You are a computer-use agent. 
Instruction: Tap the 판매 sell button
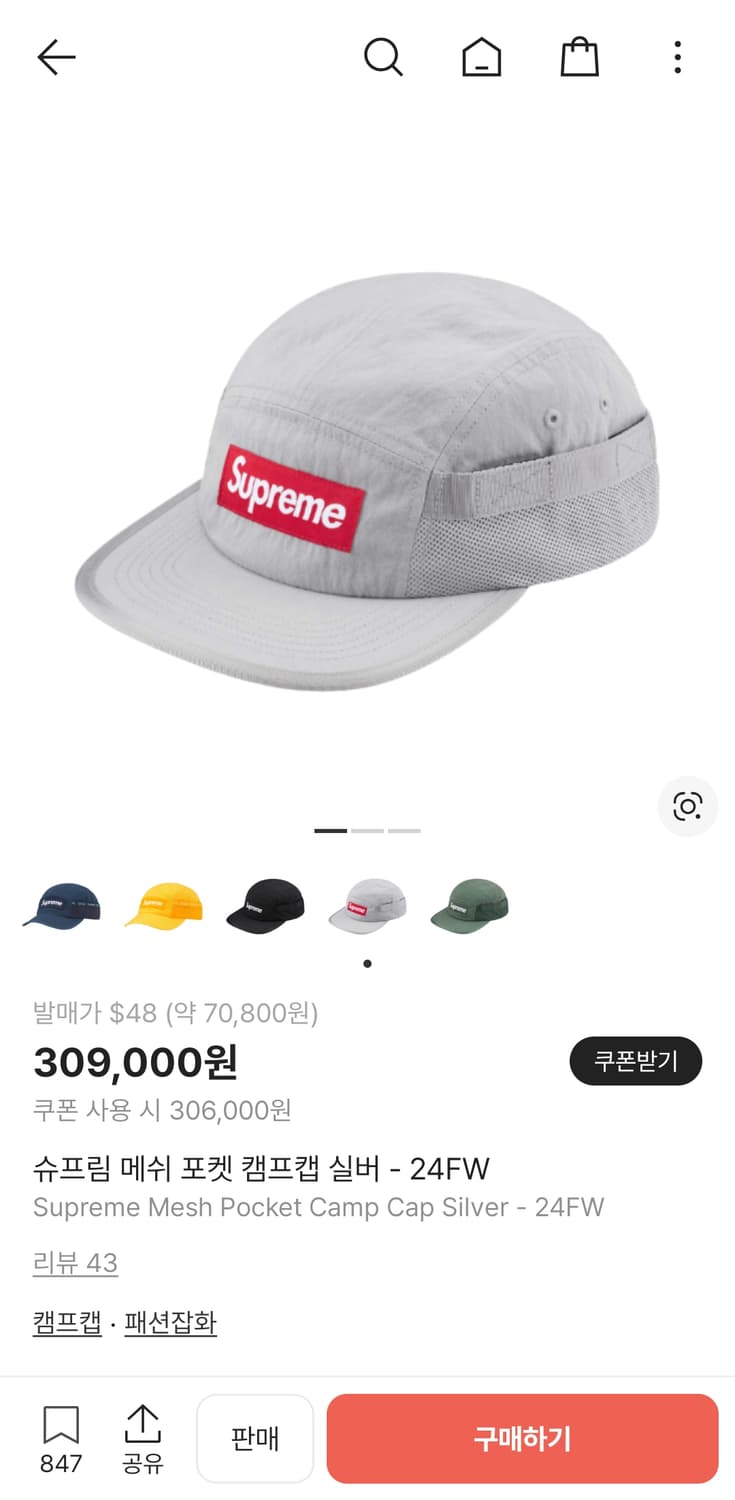tap(255, 1437)
